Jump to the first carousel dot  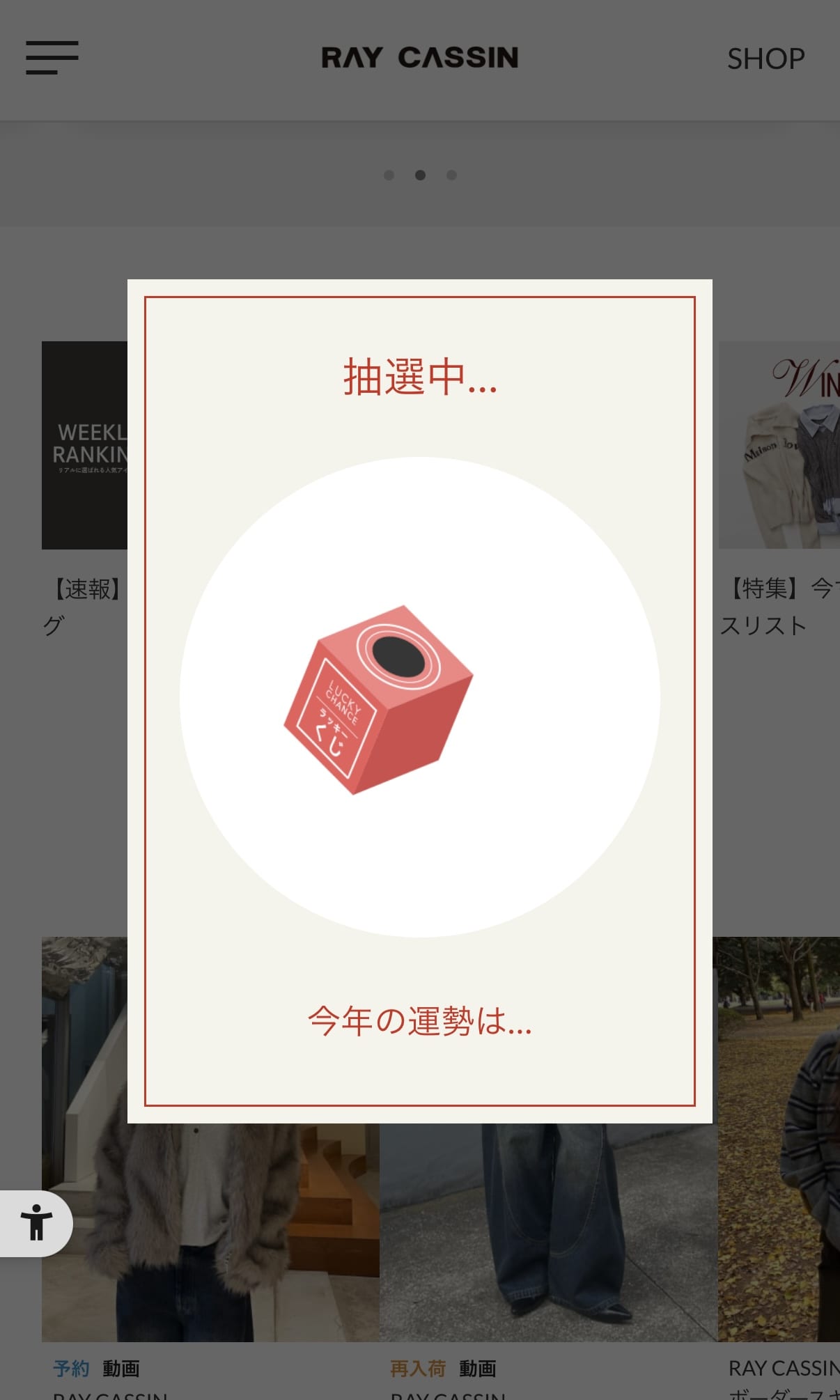click(389, 175)
